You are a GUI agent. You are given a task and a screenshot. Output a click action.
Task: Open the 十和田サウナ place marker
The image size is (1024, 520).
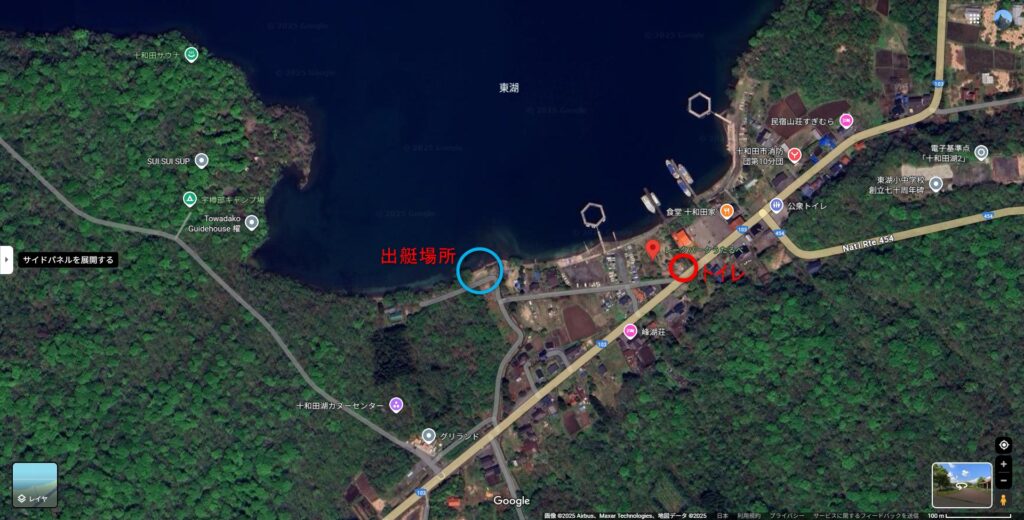tap(191, 54)
